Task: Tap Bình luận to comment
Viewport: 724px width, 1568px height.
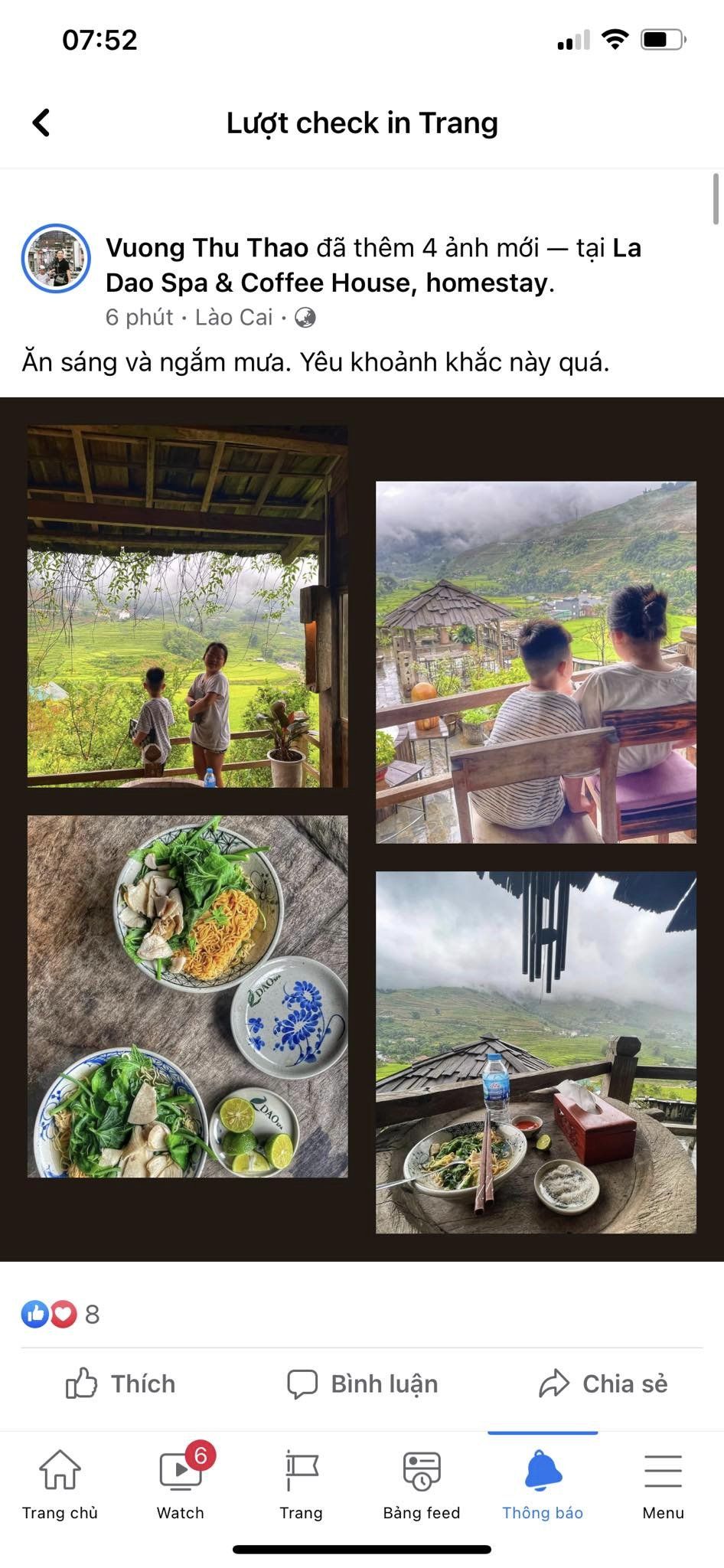Action: pyautogui.click(x=362, y=1384)
